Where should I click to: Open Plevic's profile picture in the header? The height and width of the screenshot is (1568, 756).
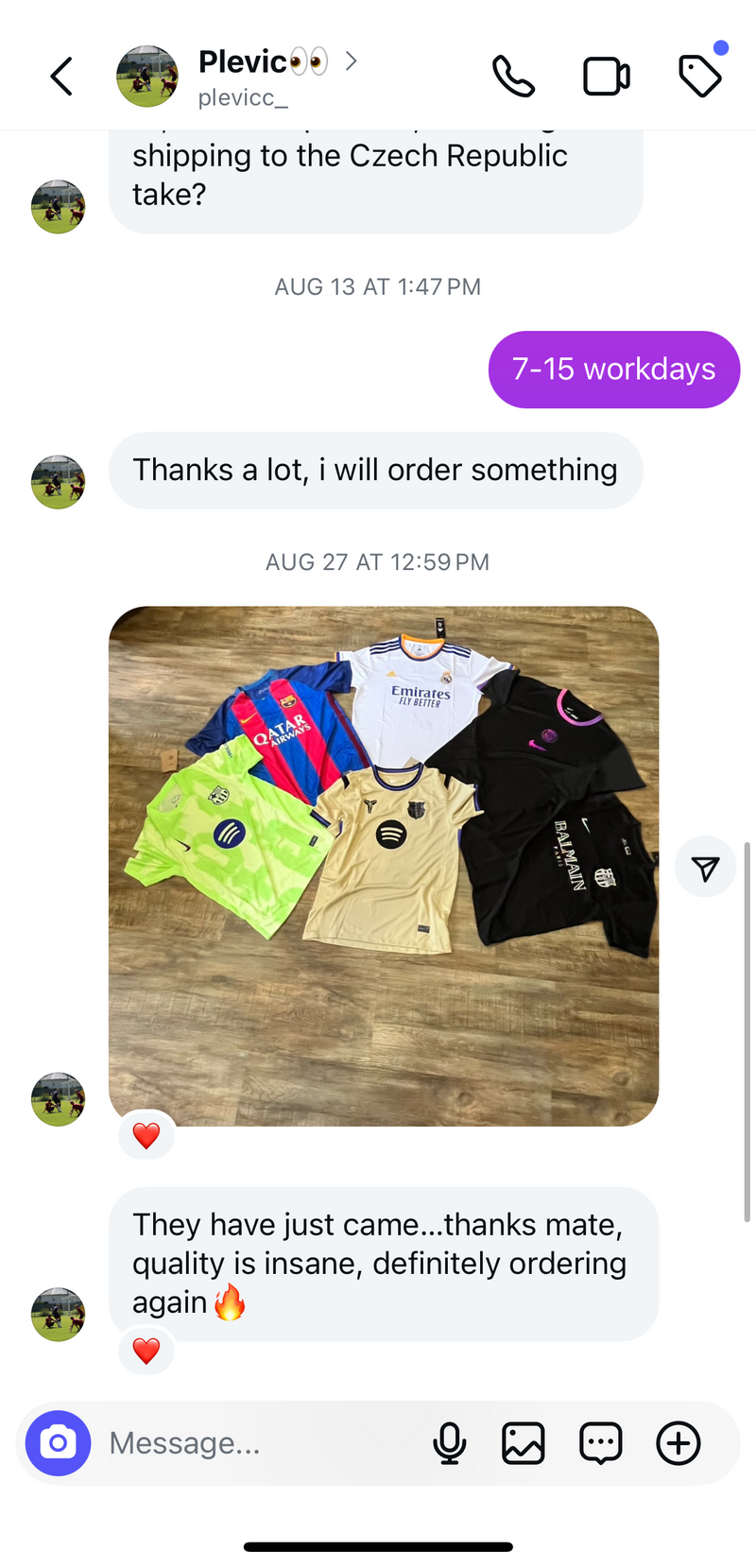coord(147,76)
